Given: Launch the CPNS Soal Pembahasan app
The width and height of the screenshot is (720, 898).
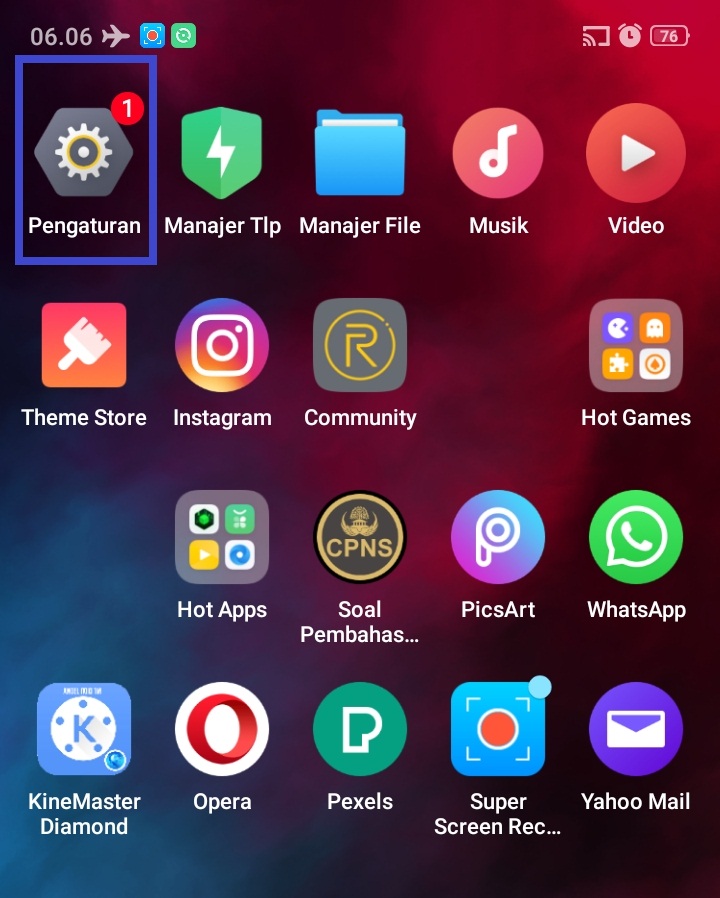Looking at the screenshot, I should (360, 537).
